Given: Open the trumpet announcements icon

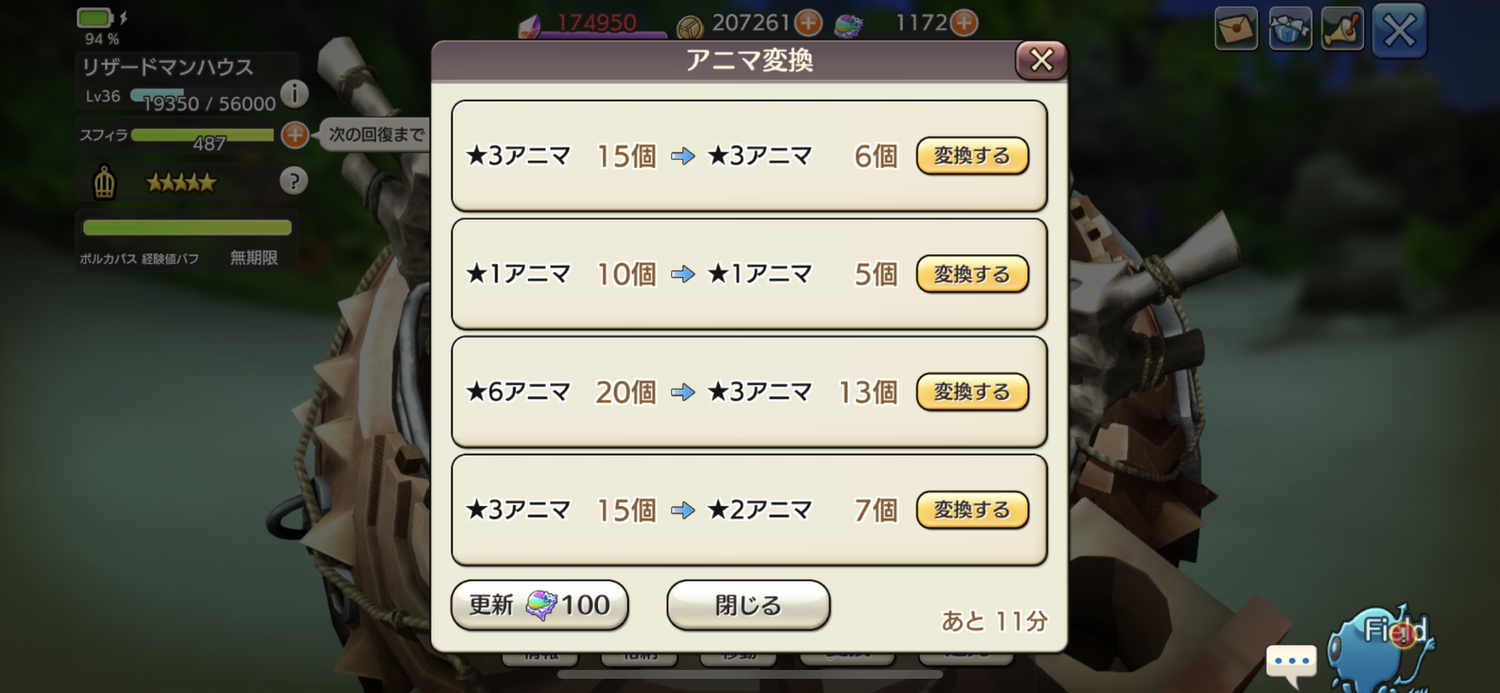Looking at the screenshot, I should 1342,29.
